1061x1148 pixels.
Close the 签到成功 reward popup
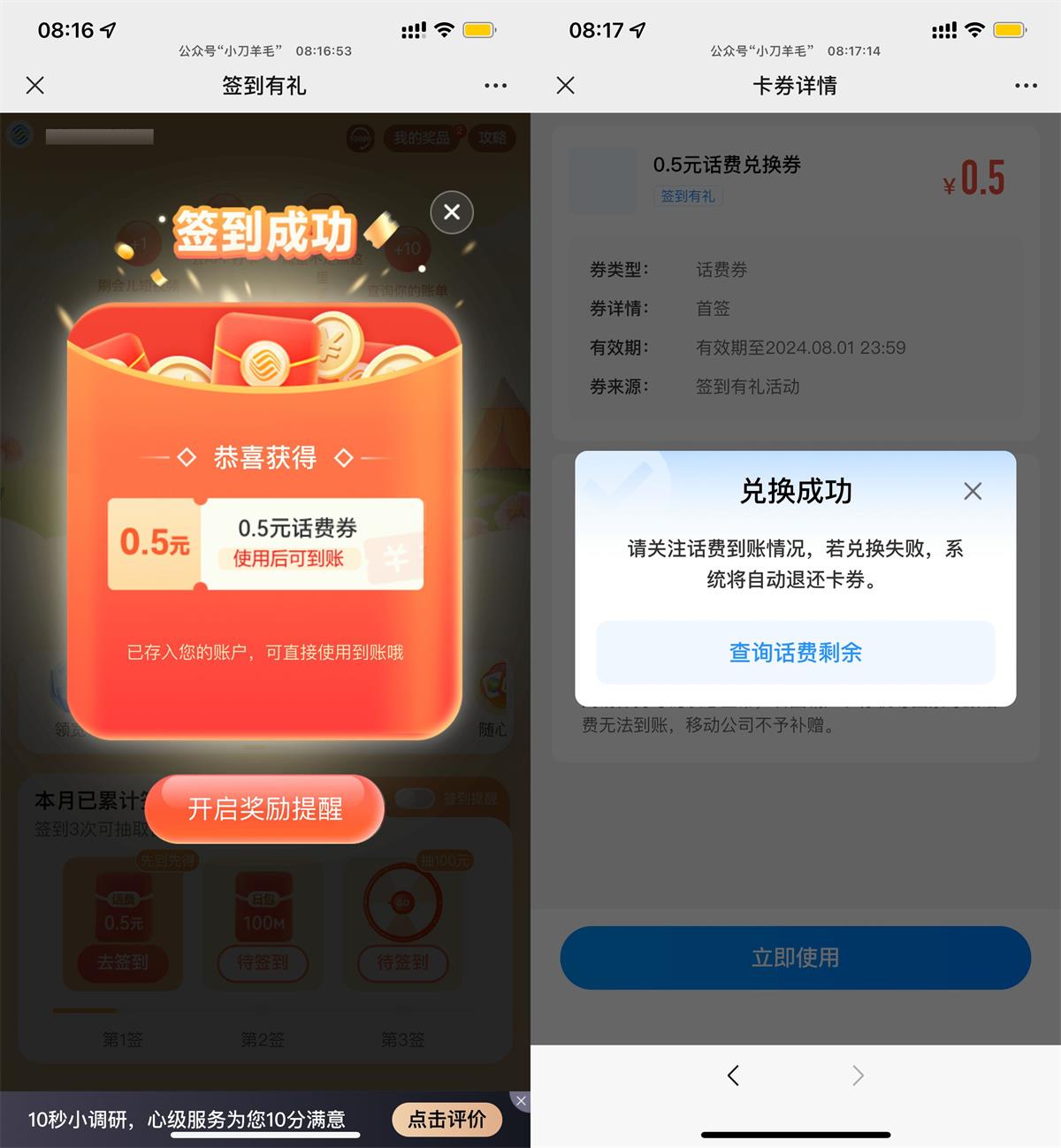click(452, 212)
